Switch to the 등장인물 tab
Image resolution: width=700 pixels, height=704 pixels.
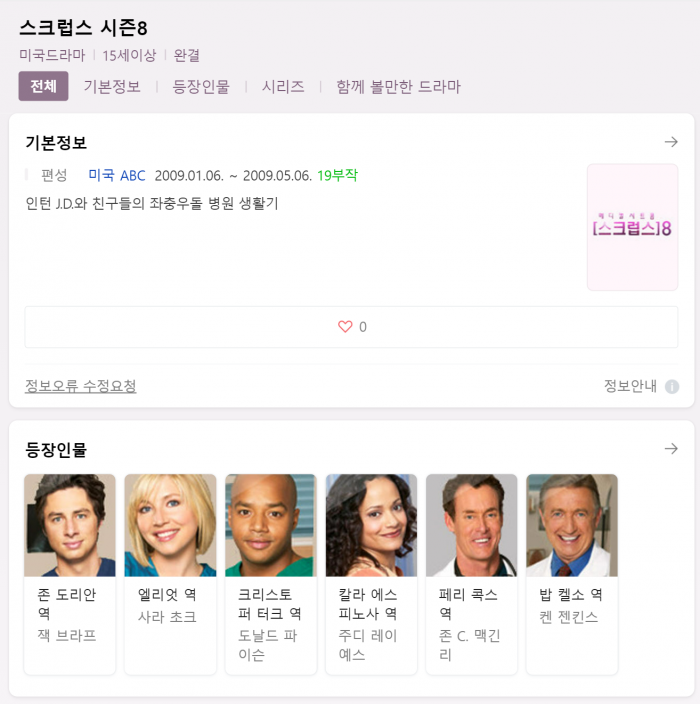[201, 87]
